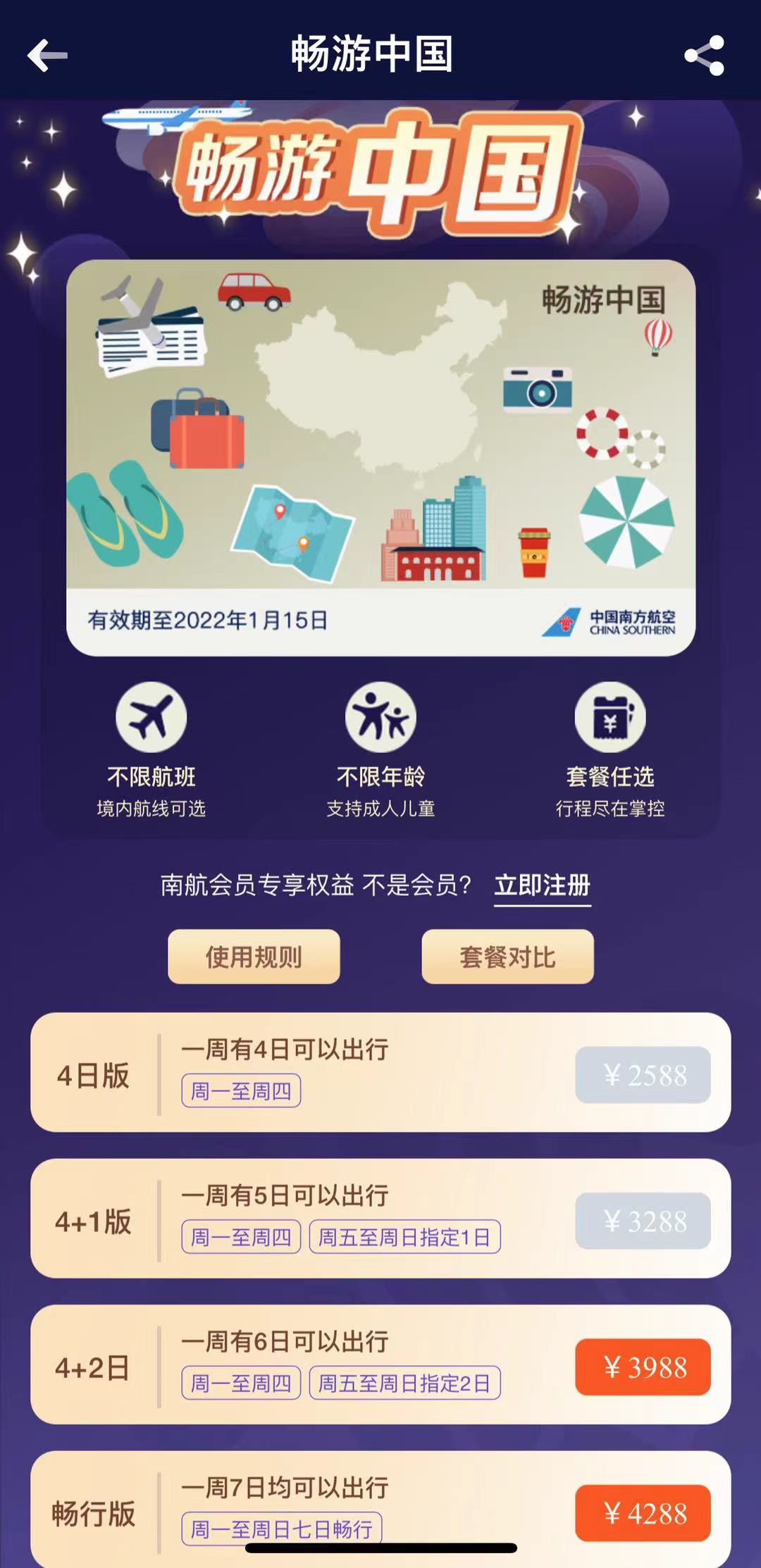
Task: Open the 立即注册 registration link
Action: (x=542, y=885)
